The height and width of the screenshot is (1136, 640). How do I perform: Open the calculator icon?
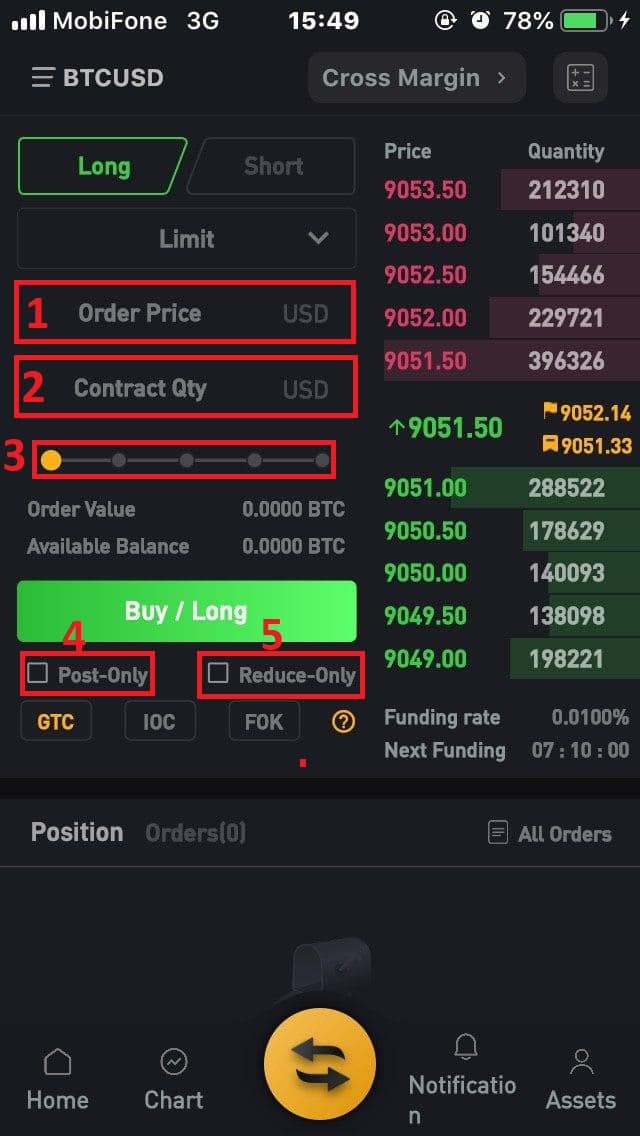click(580, 78)
